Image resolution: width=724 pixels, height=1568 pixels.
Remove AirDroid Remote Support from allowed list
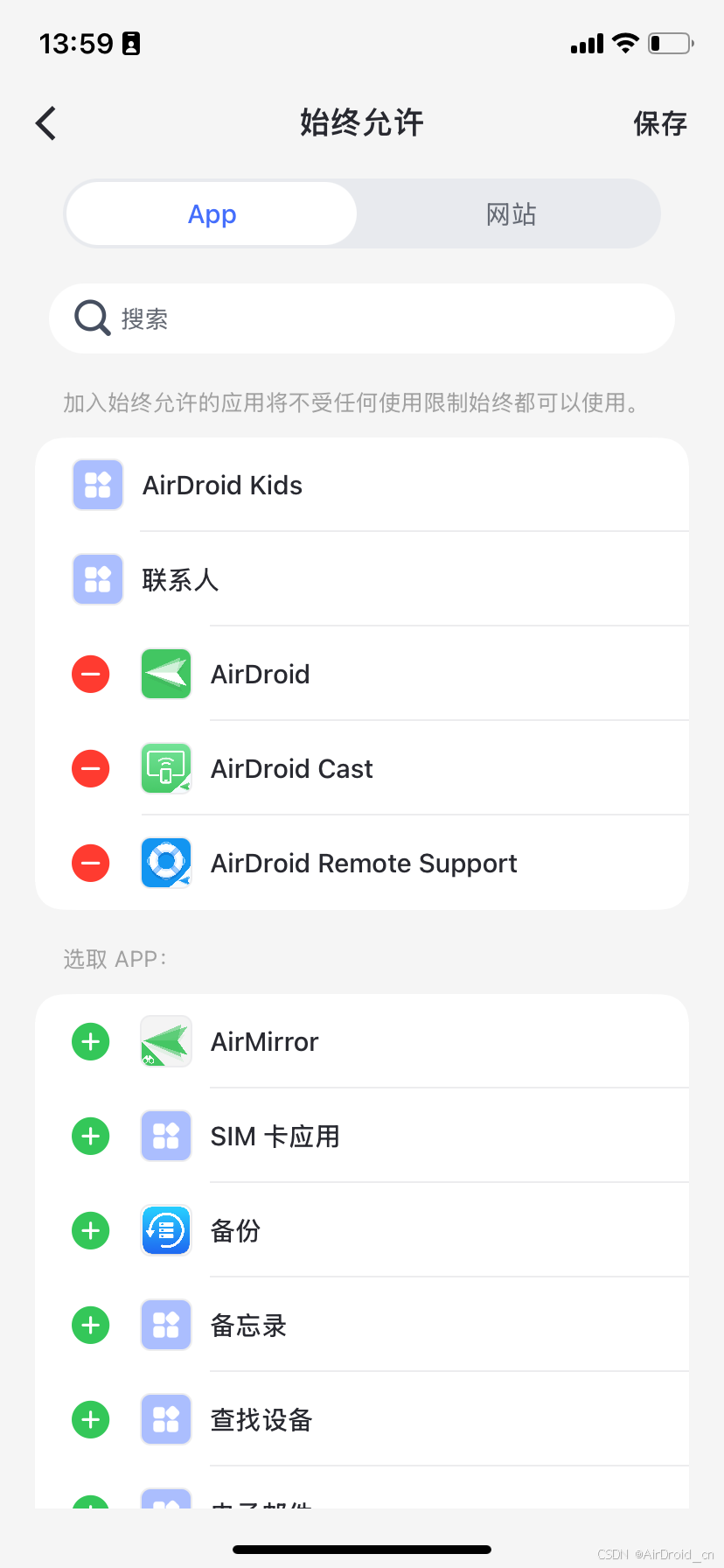[x=90, y=864]
